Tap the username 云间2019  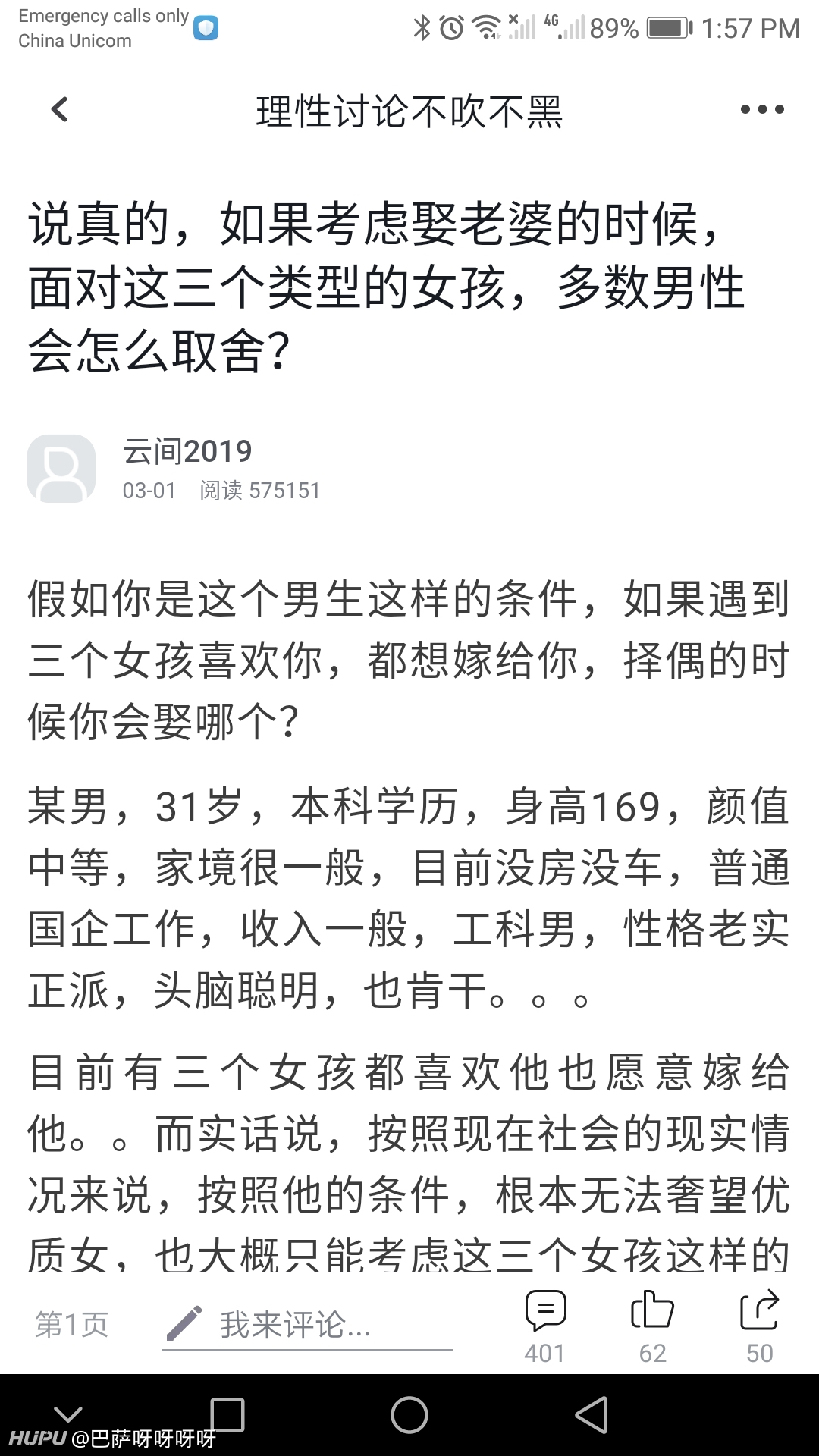187,451
